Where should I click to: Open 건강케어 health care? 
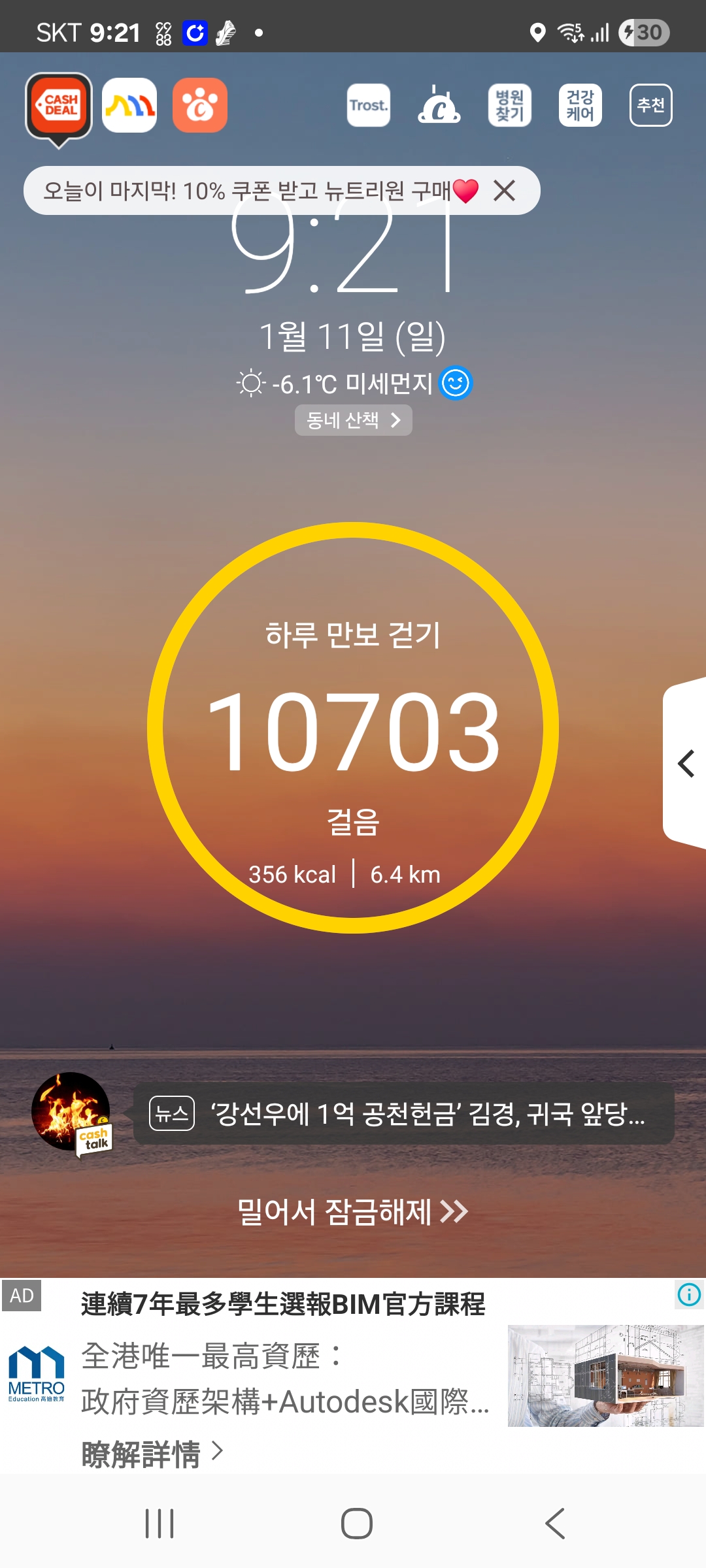[x=580, y=105]
